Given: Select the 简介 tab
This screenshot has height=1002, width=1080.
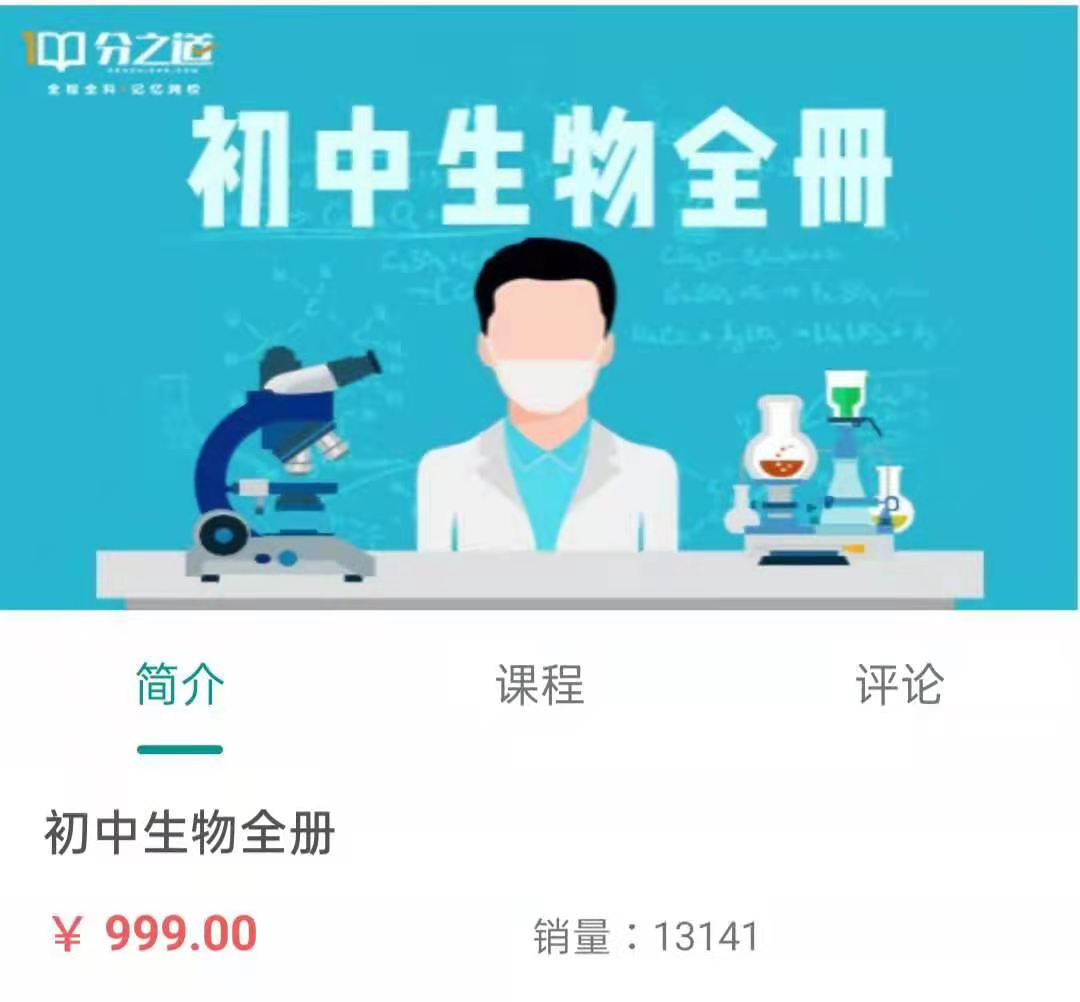Looking at the screenshot, I should coord(180,686).
